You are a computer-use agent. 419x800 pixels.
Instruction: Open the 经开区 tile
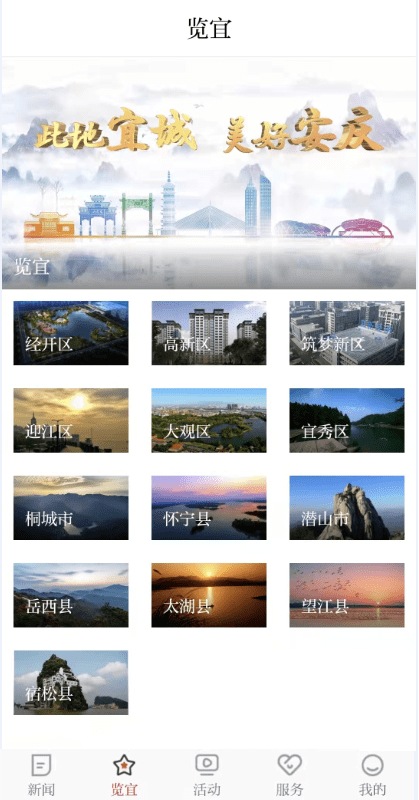click(x=71, y=333)
